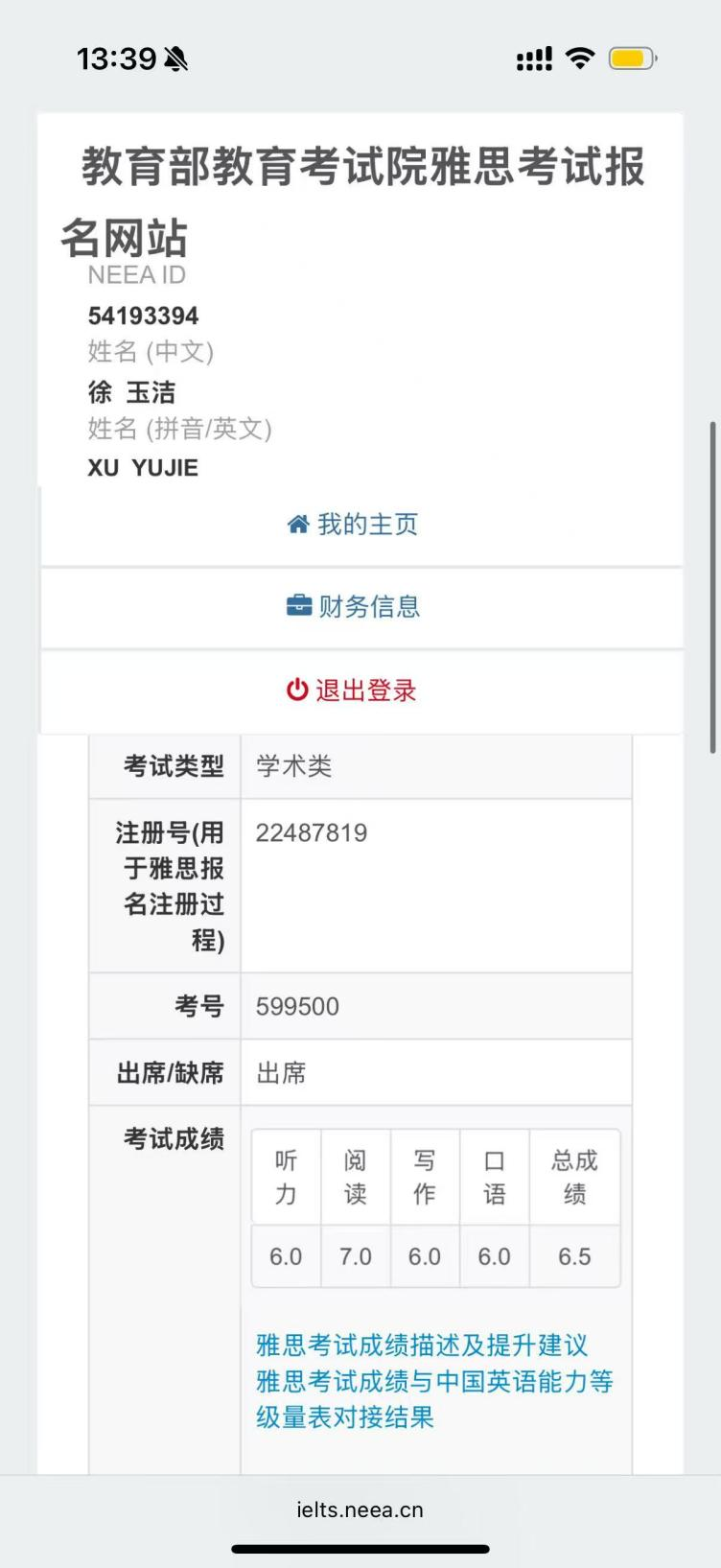This screenshot has width=721, height=1568.
Task: Tap 退出登录 to log out
Action: 352,690
